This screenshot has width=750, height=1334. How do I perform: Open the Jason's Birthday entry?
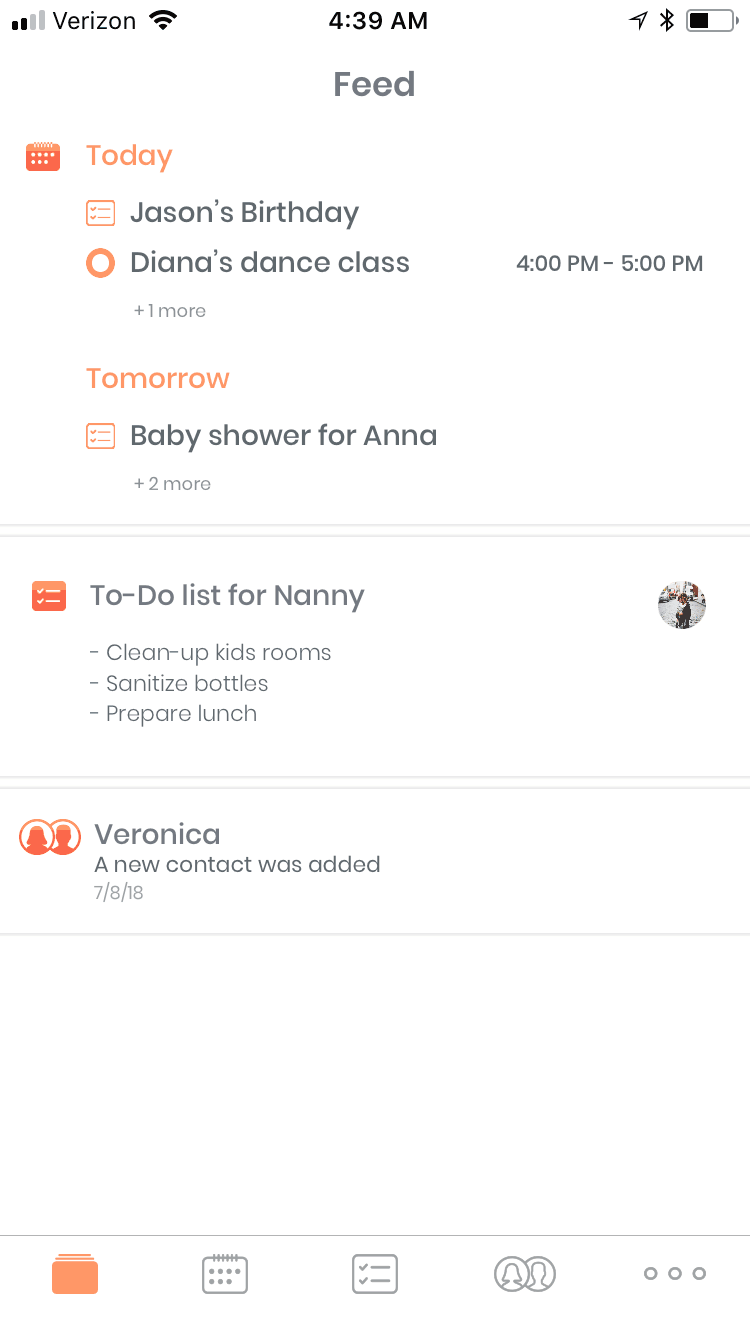[244, 212]
